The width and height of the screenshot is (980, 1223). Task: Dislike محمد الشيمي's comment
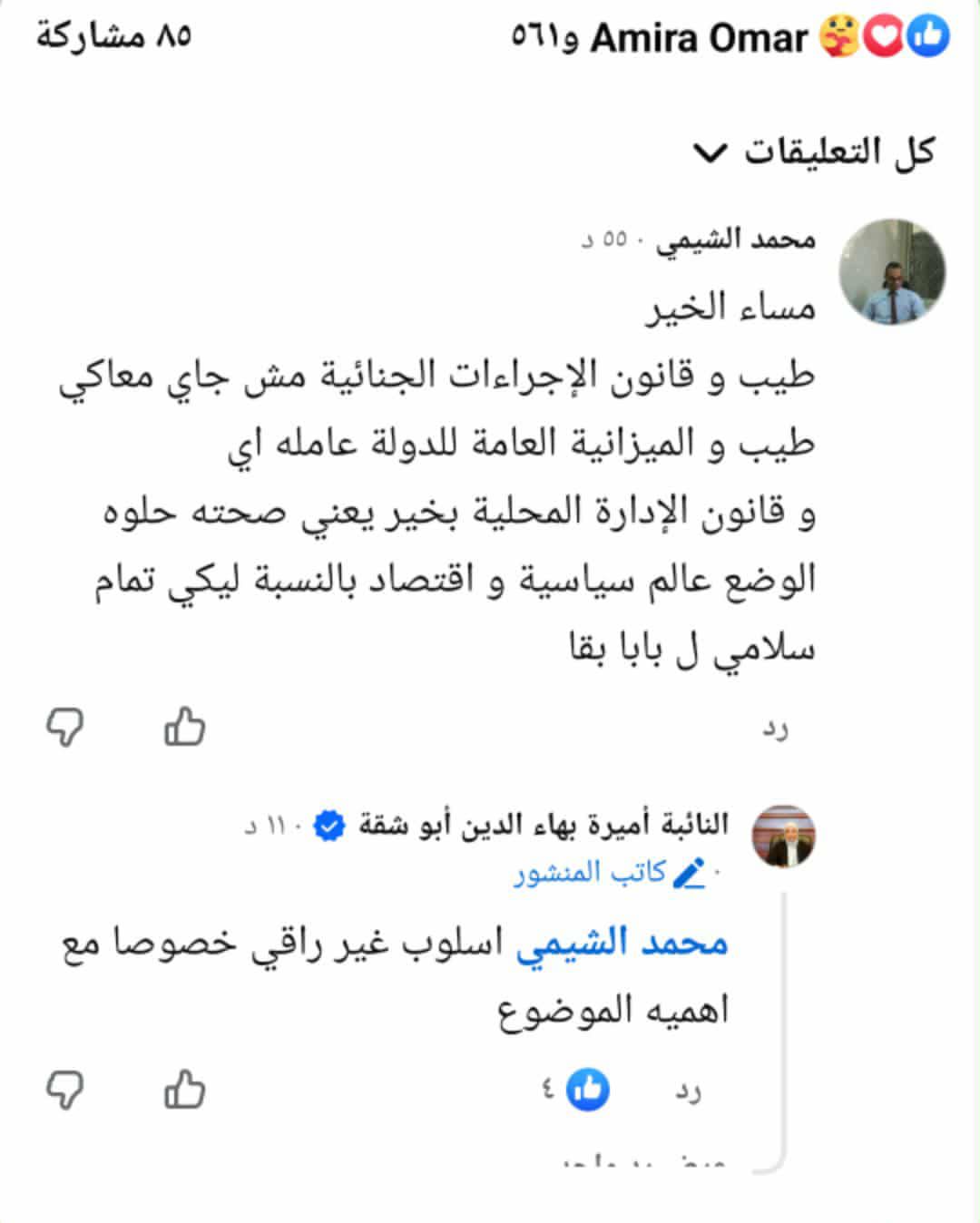[x=64, y=728]
